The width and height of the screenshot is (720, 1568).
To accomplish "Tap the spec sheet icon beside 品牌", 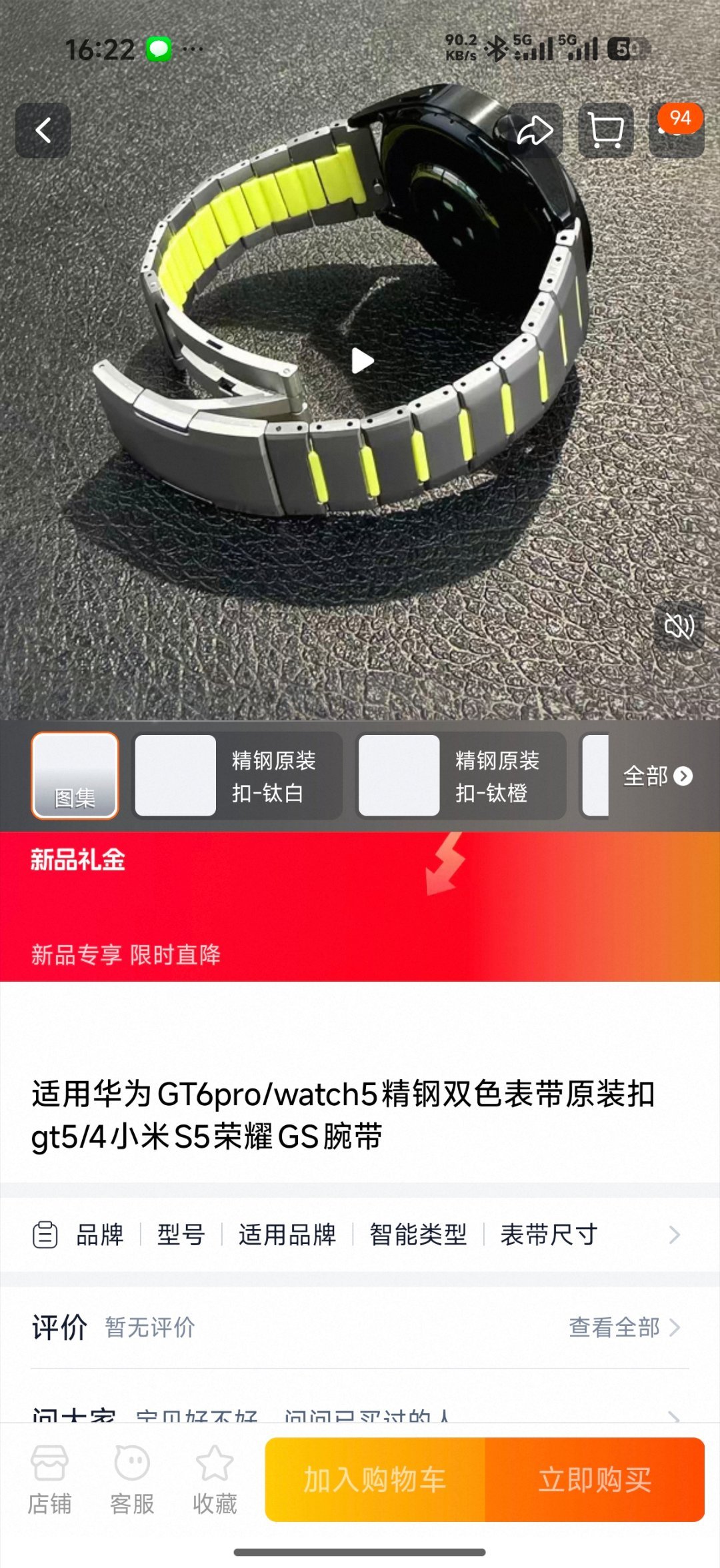I will [x=44, y=1233].
